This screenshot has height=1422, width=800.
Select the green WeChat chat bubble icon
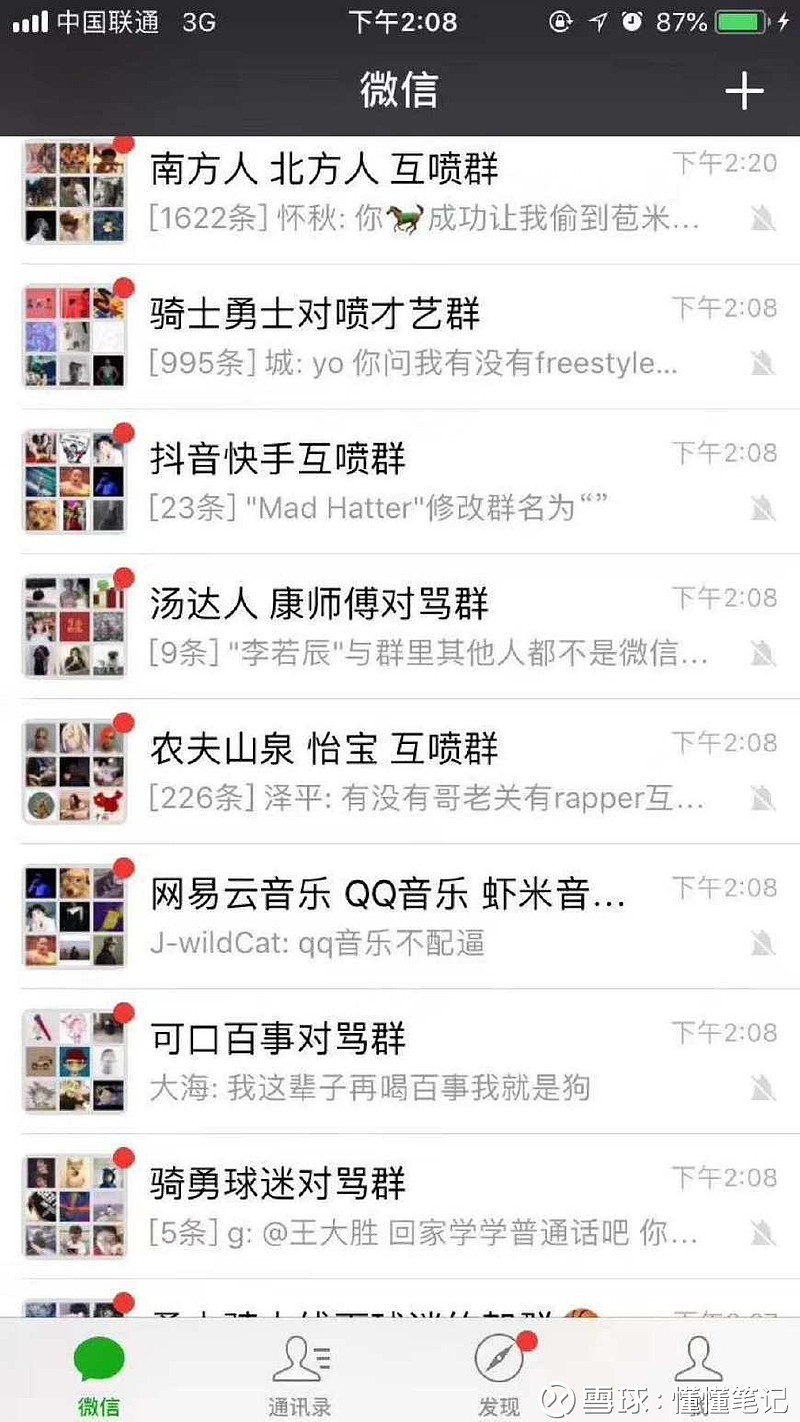(98, 1359)
